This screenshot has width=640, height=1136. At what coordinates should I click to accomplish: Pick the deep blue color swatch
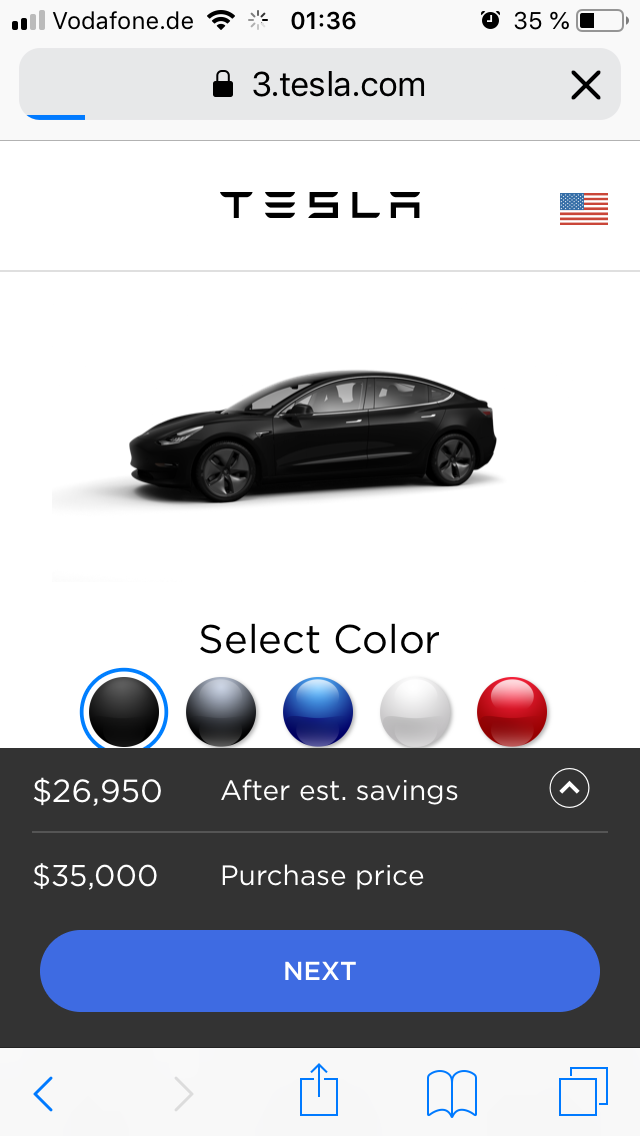click(x=318, y=711)
